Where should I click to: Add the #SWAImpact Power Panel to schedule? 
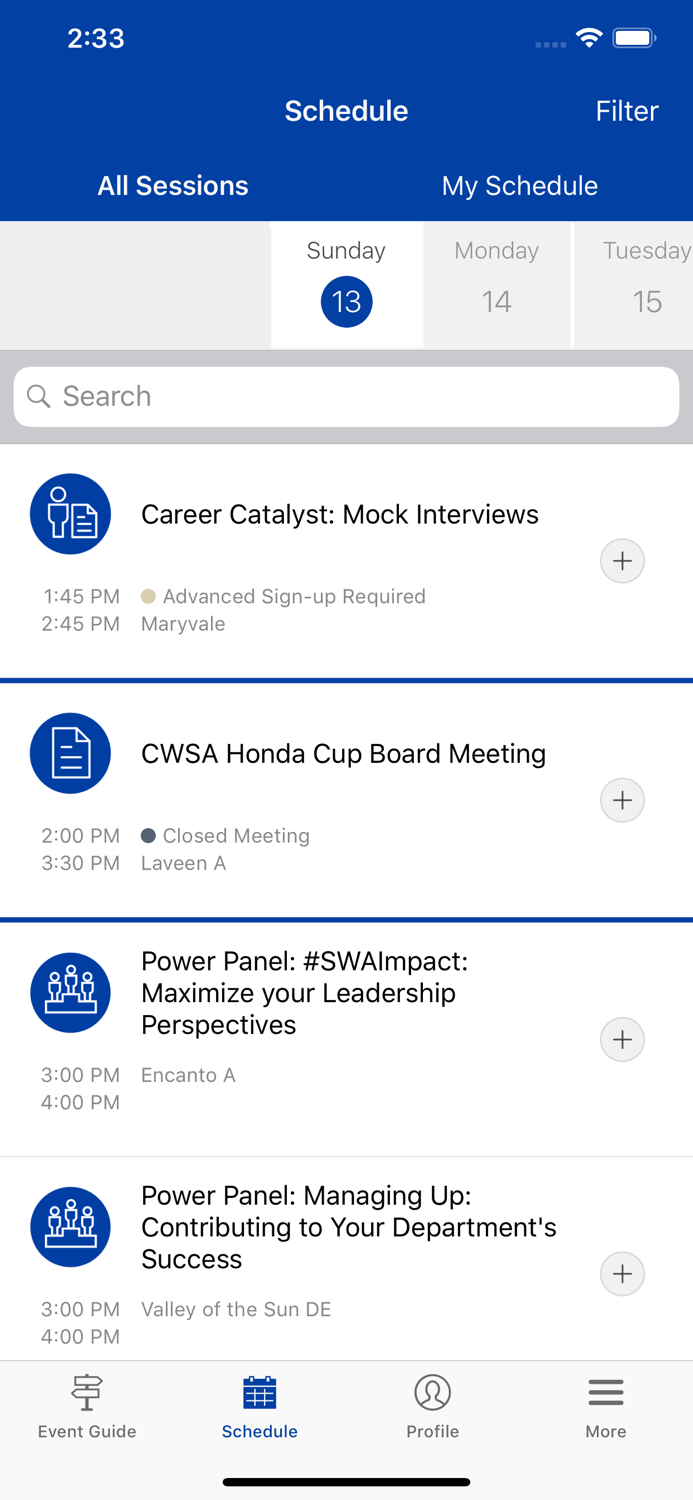tap(622, 1040)
